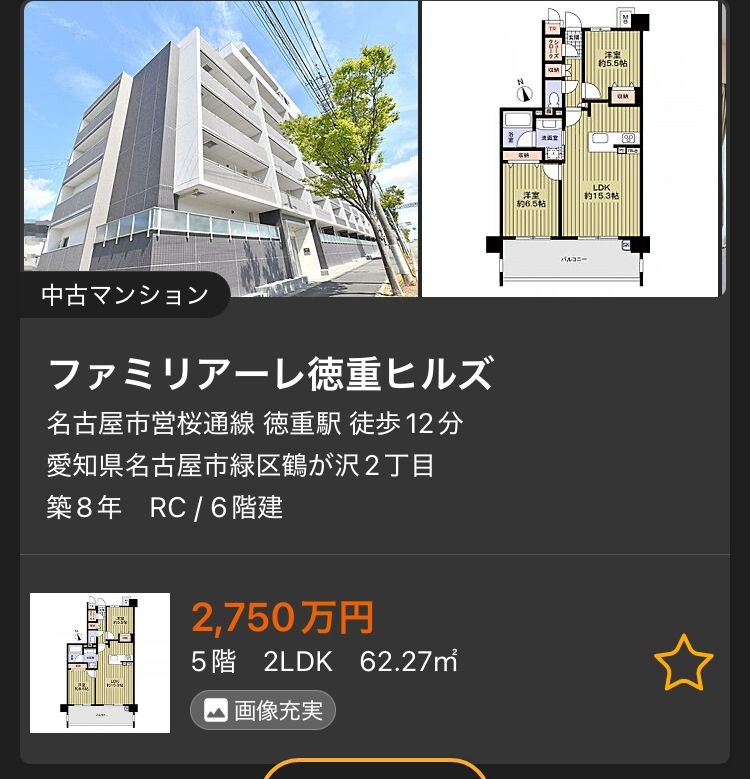Image resolution: width=750 pixels, height=779 pixels.
Task: View the building exterior photo
Action: 220,150
